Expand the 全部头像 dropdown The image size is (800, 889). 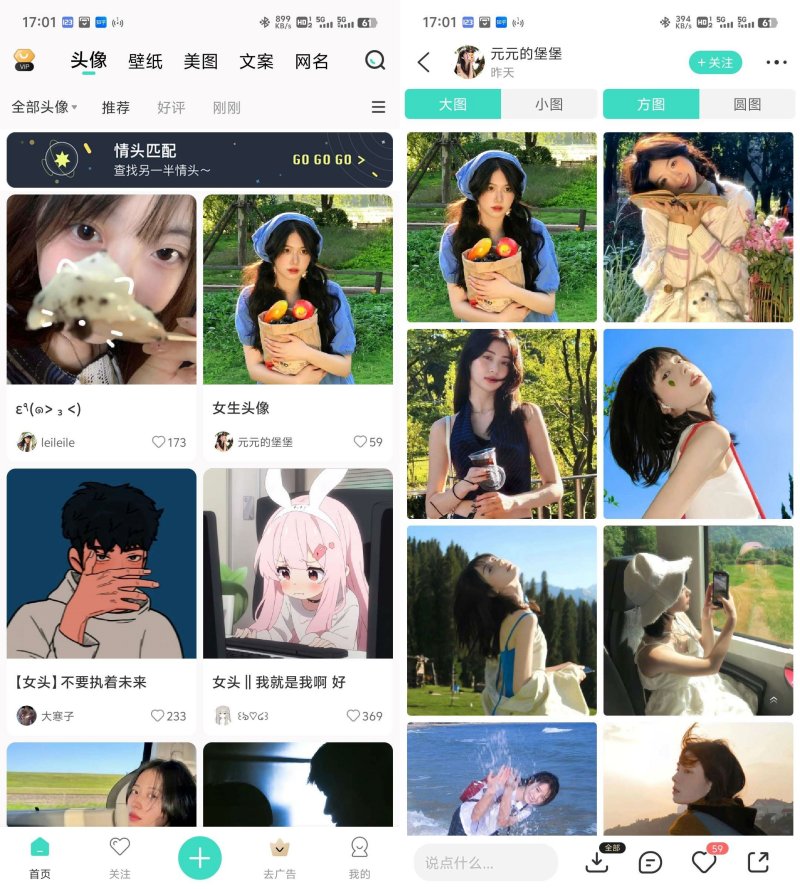tap(44, 107)
